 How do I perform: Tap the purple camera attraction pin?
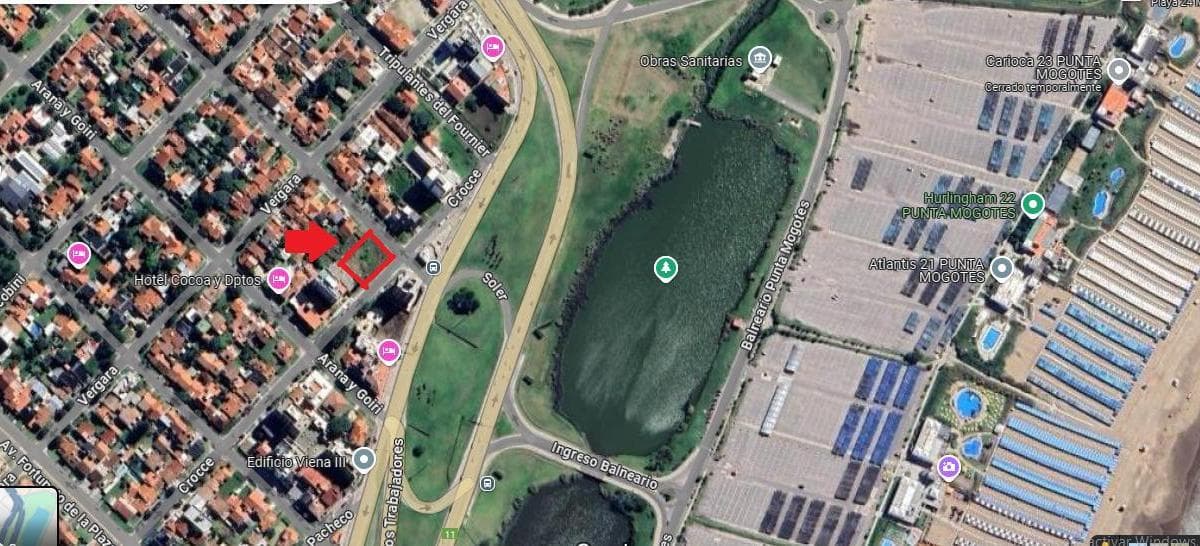pyautogui.click(x=948, y=466)
